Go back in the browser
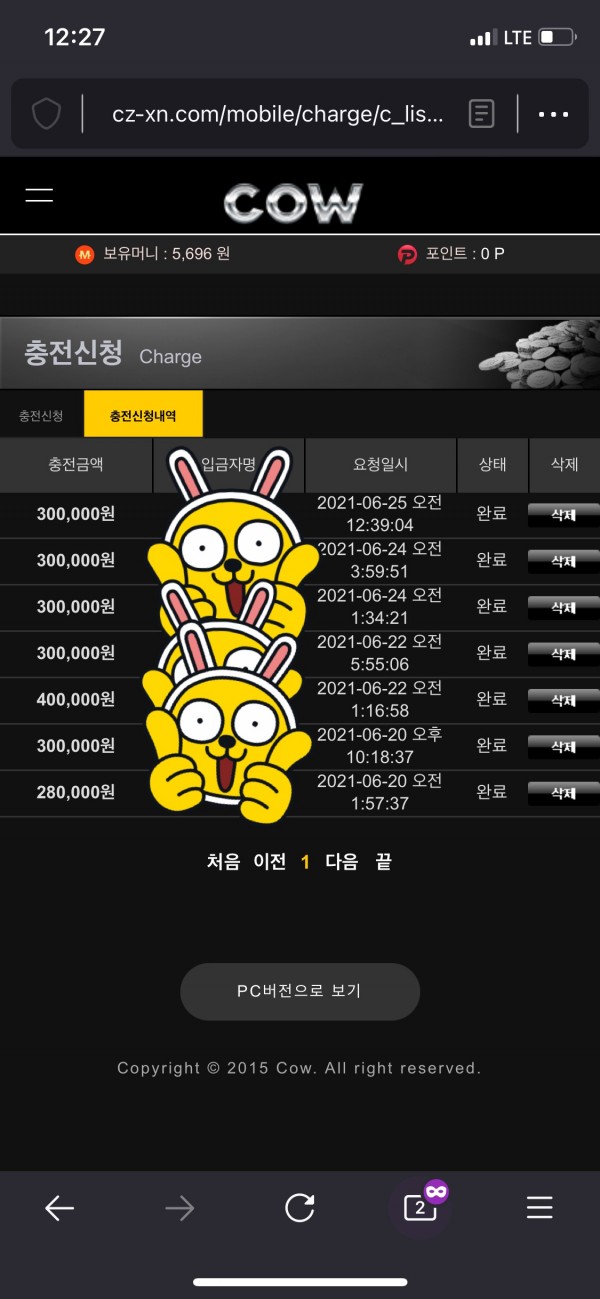600x1299 pixels. pyautogui.click(x=60, y=1208)
